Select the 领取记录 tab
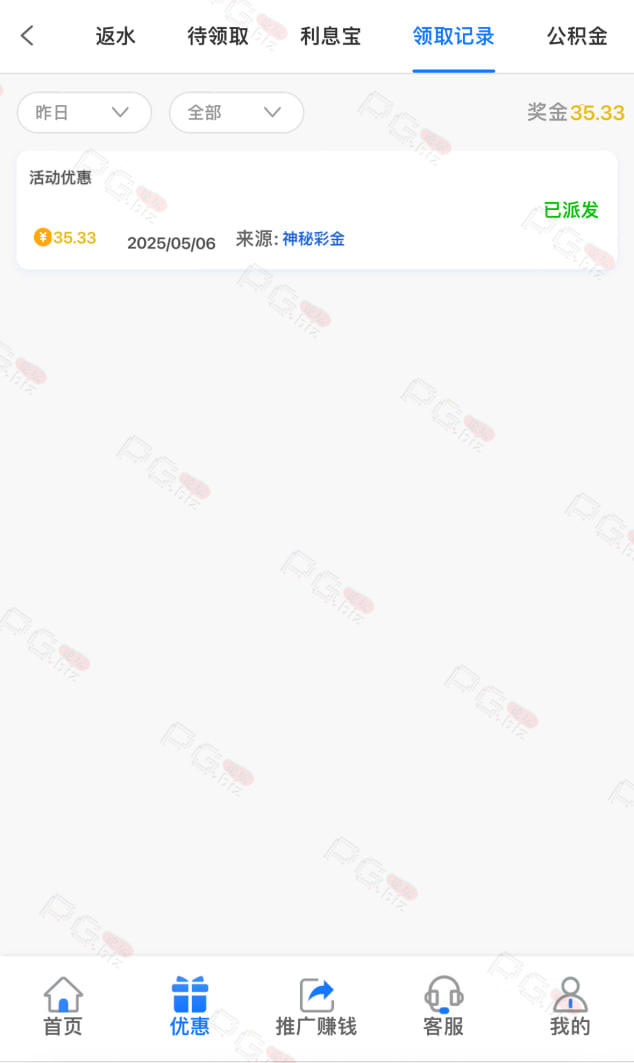This screenshot has width=634, height=1063. [x=454, y=36]
